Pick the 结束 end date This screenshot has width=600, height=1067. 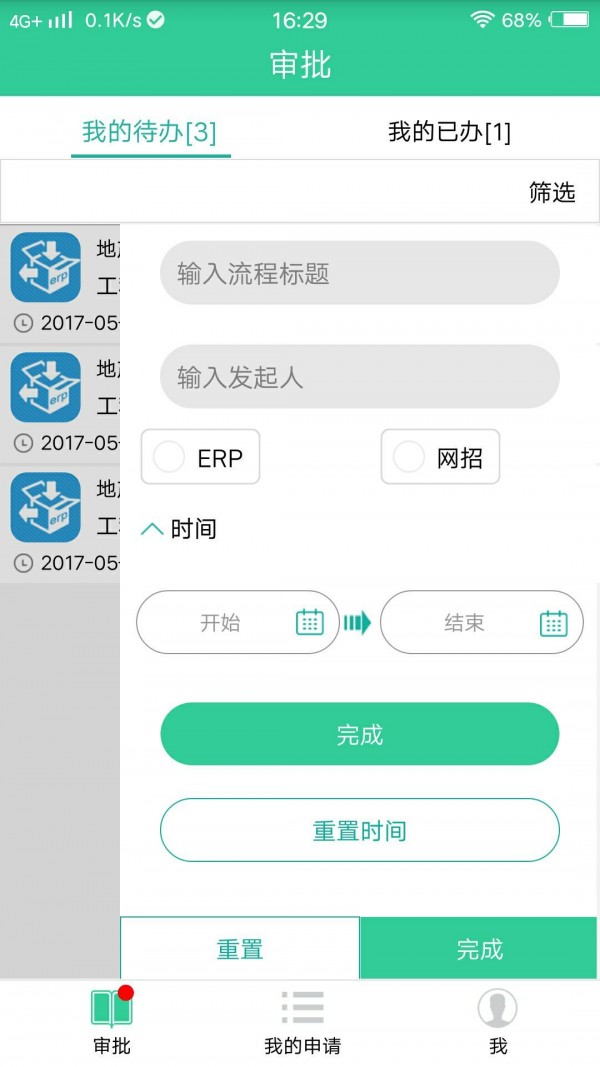coord(481,622)
